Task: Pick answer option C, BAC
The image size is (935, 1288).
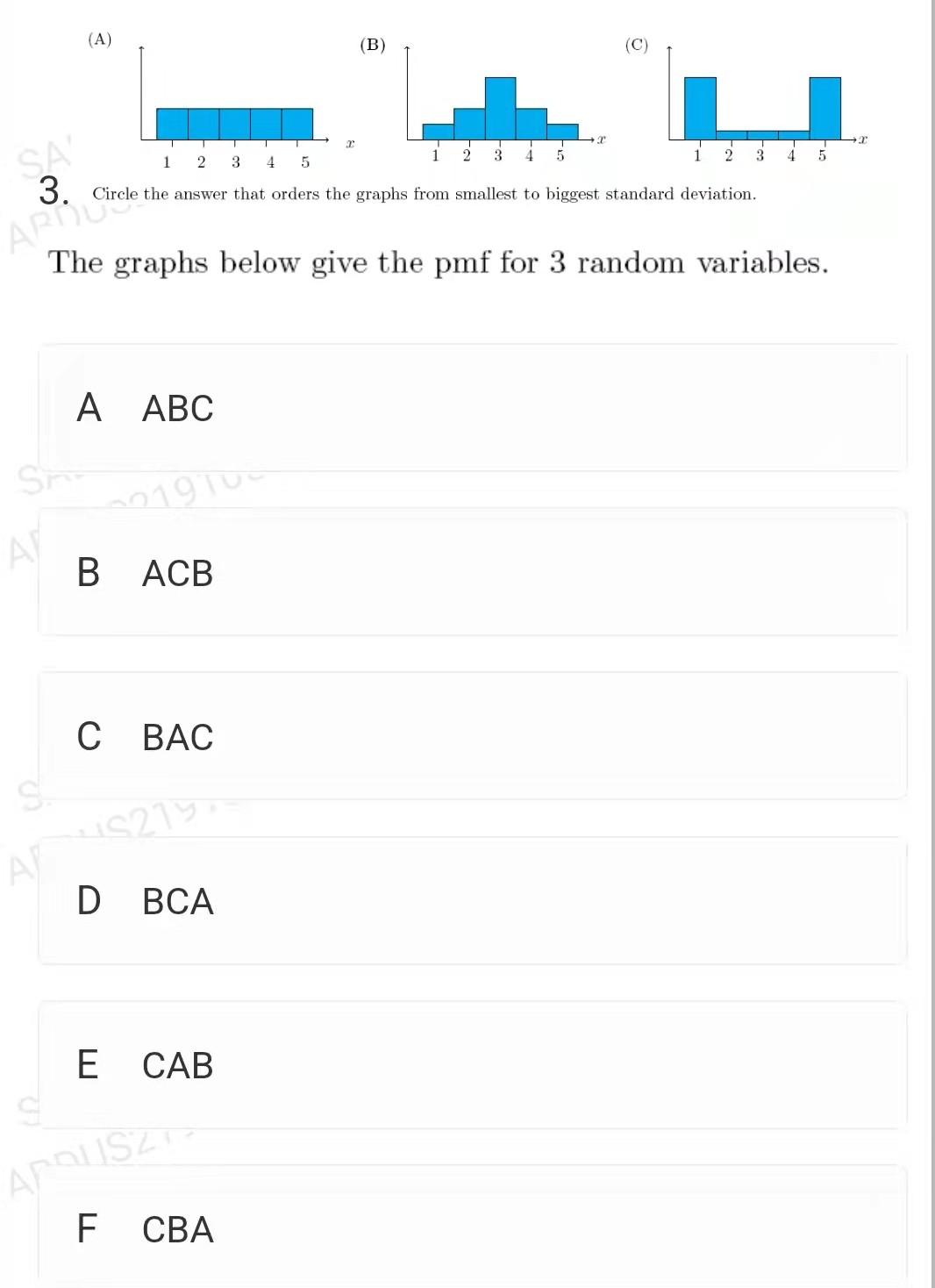Action: pyautogui.click(x=472, y=736)
